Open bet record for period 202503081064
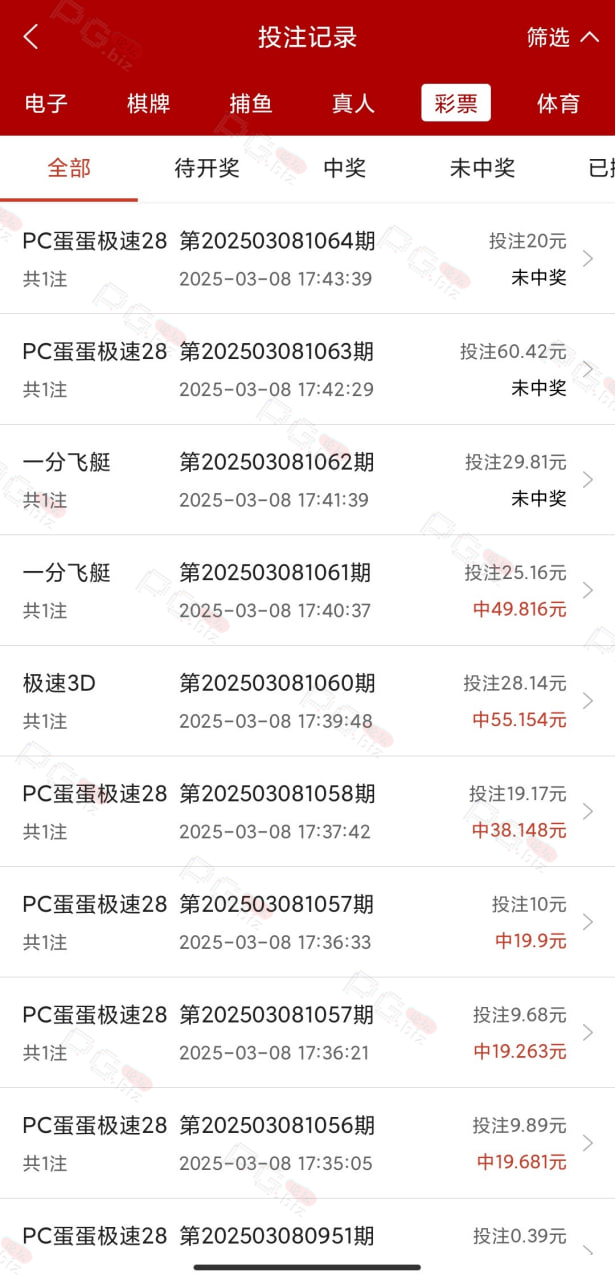615x1280 pixels. (x=307, y=258)
